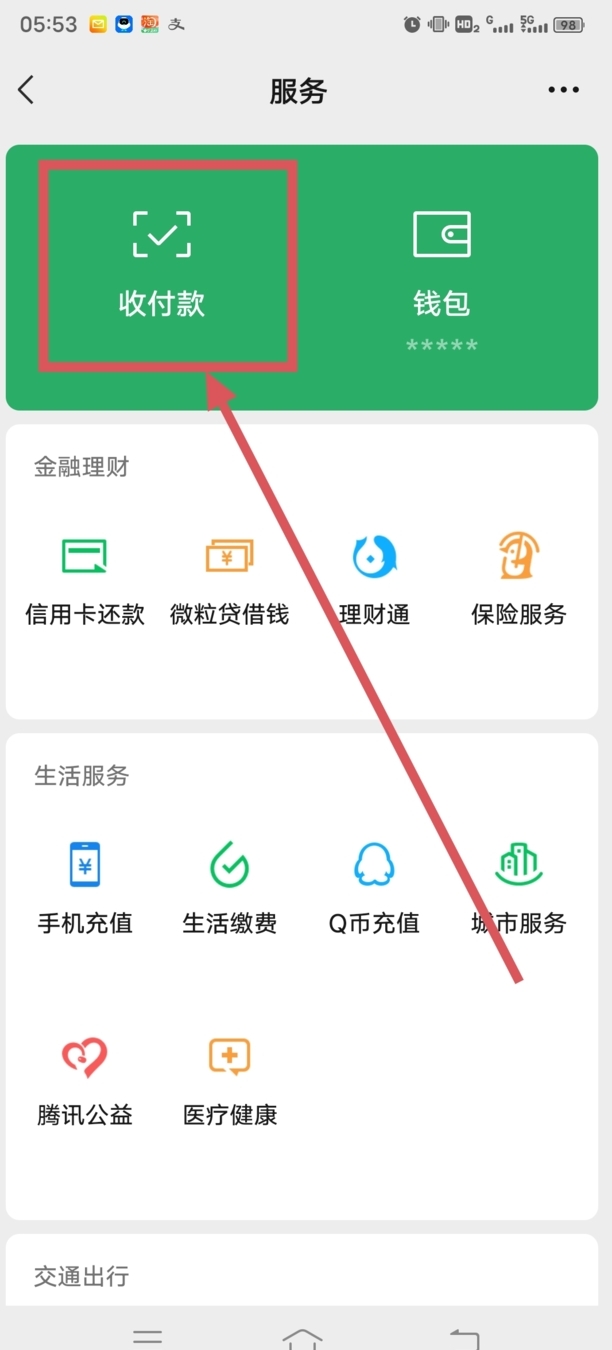Go back from the 服务 page
Screen dimensions: 612x1350
pyautogui.click(x=27, y=90)
